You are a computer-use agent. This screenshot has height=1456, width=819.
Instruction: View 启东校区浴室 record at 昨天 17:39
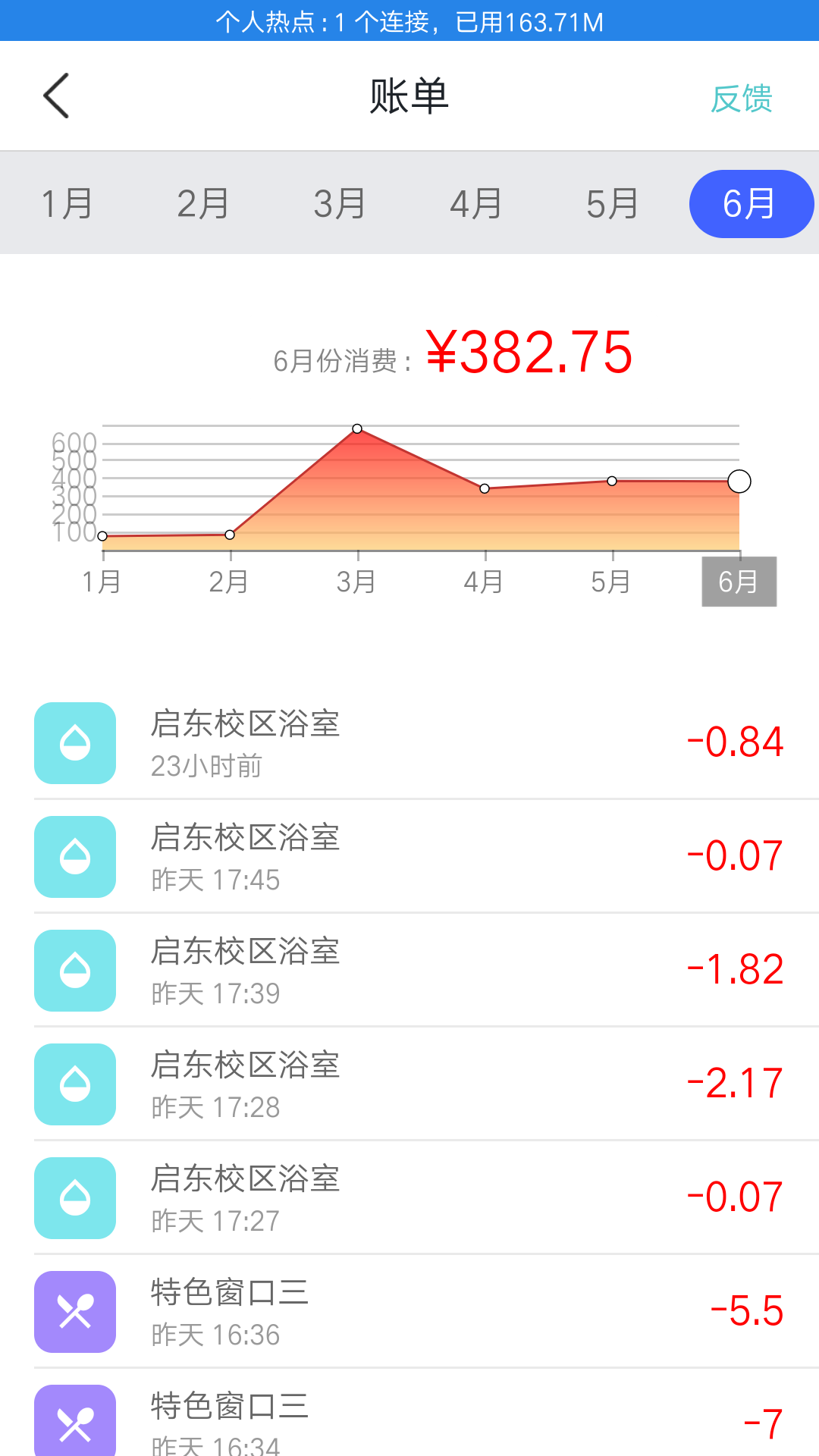409,971
